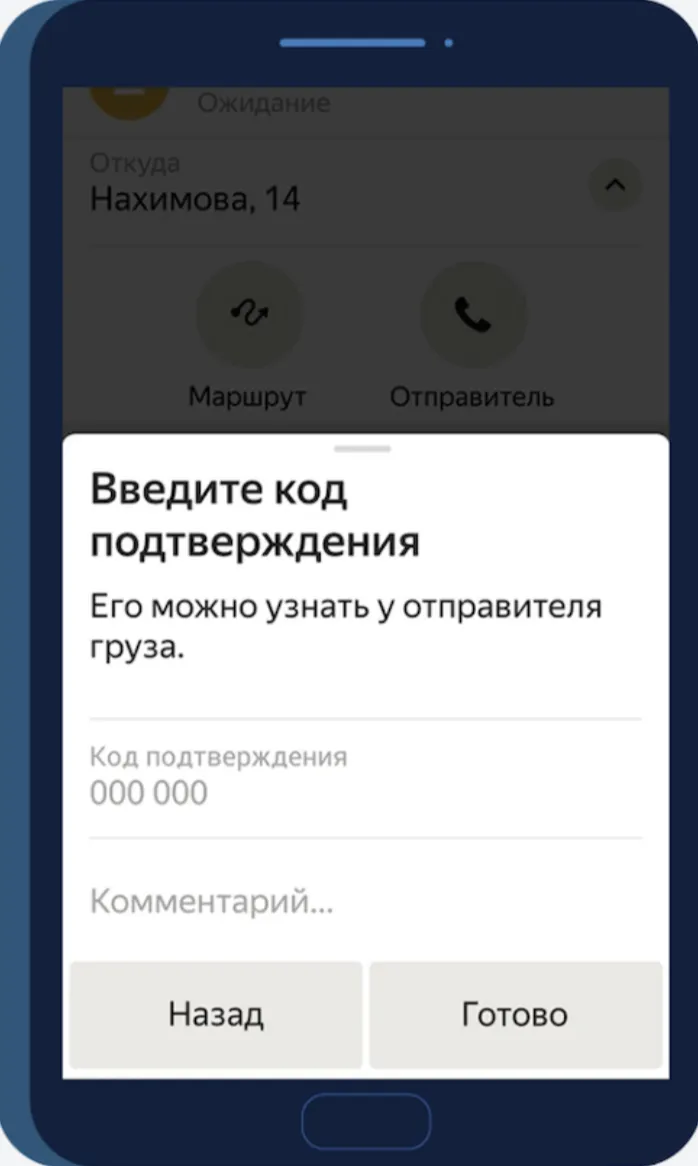The width and height of the screenshot is (698, 1166).
Task: Confirm the code with Готово
Action: [515, 1014]
